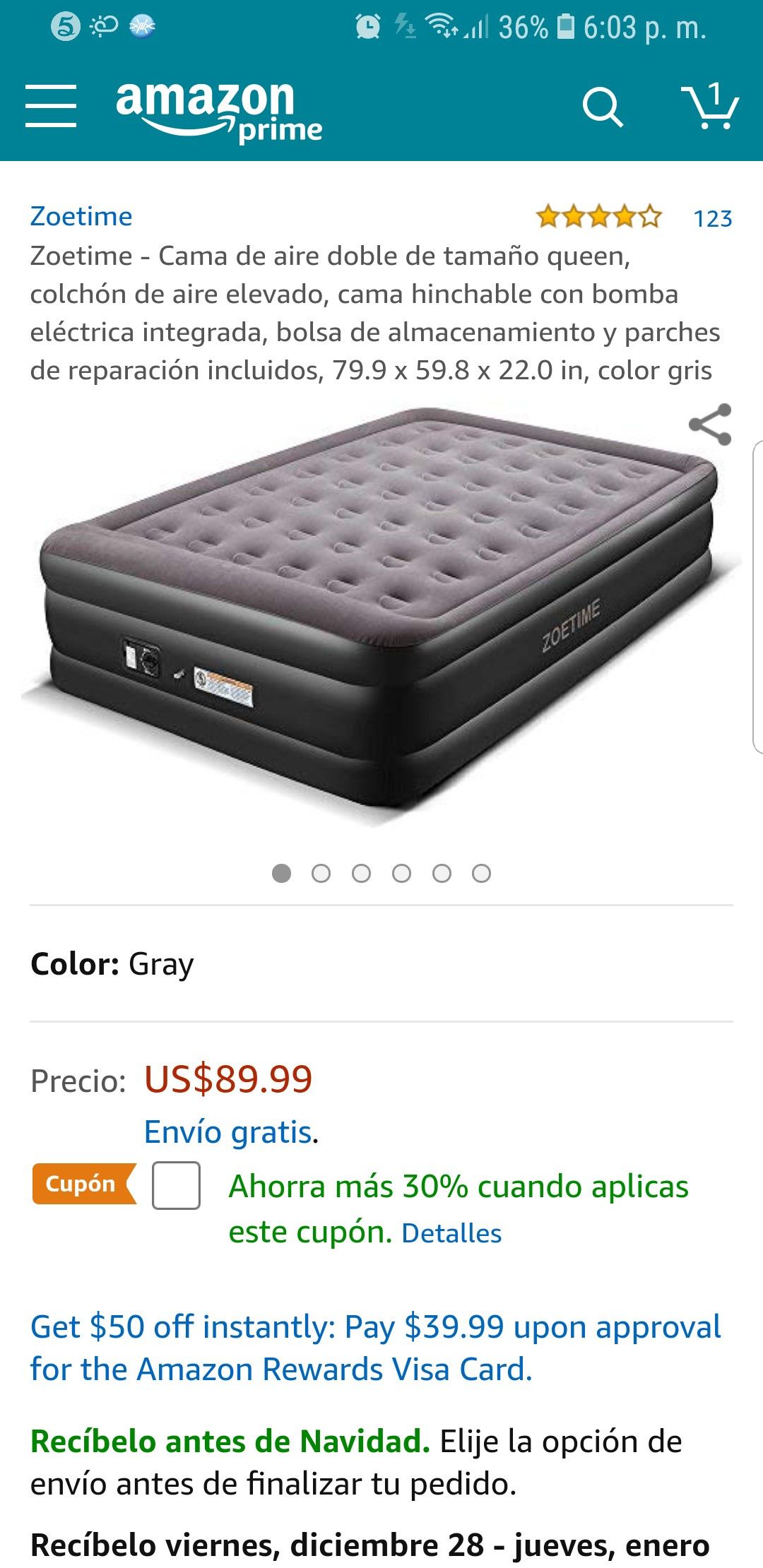Share this air mattress product
Viewport: 763px width, 1568px height.
pos(710,424)
